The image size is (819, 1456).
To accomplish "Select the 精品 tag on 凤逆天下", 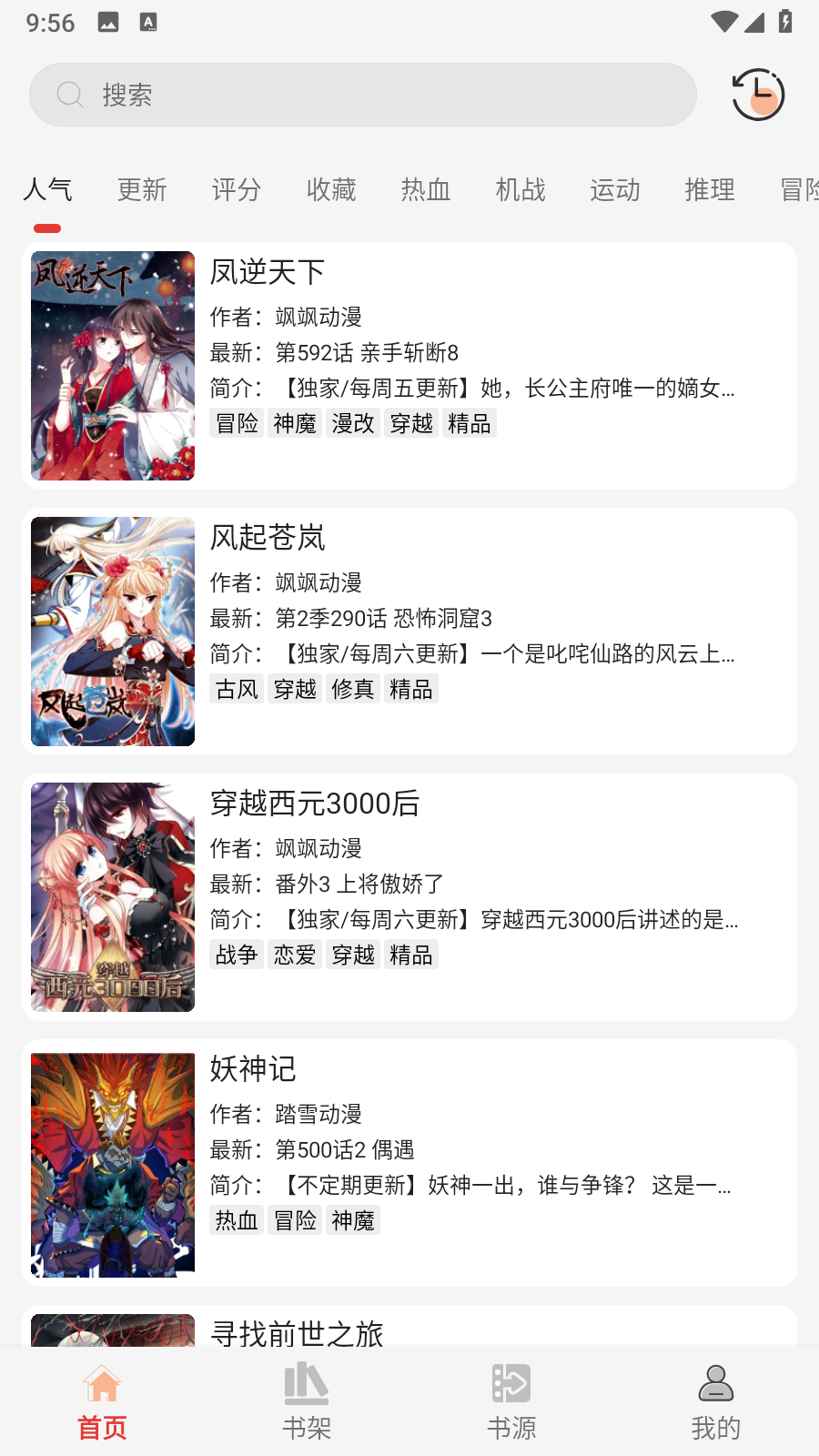I will [469, 423].
